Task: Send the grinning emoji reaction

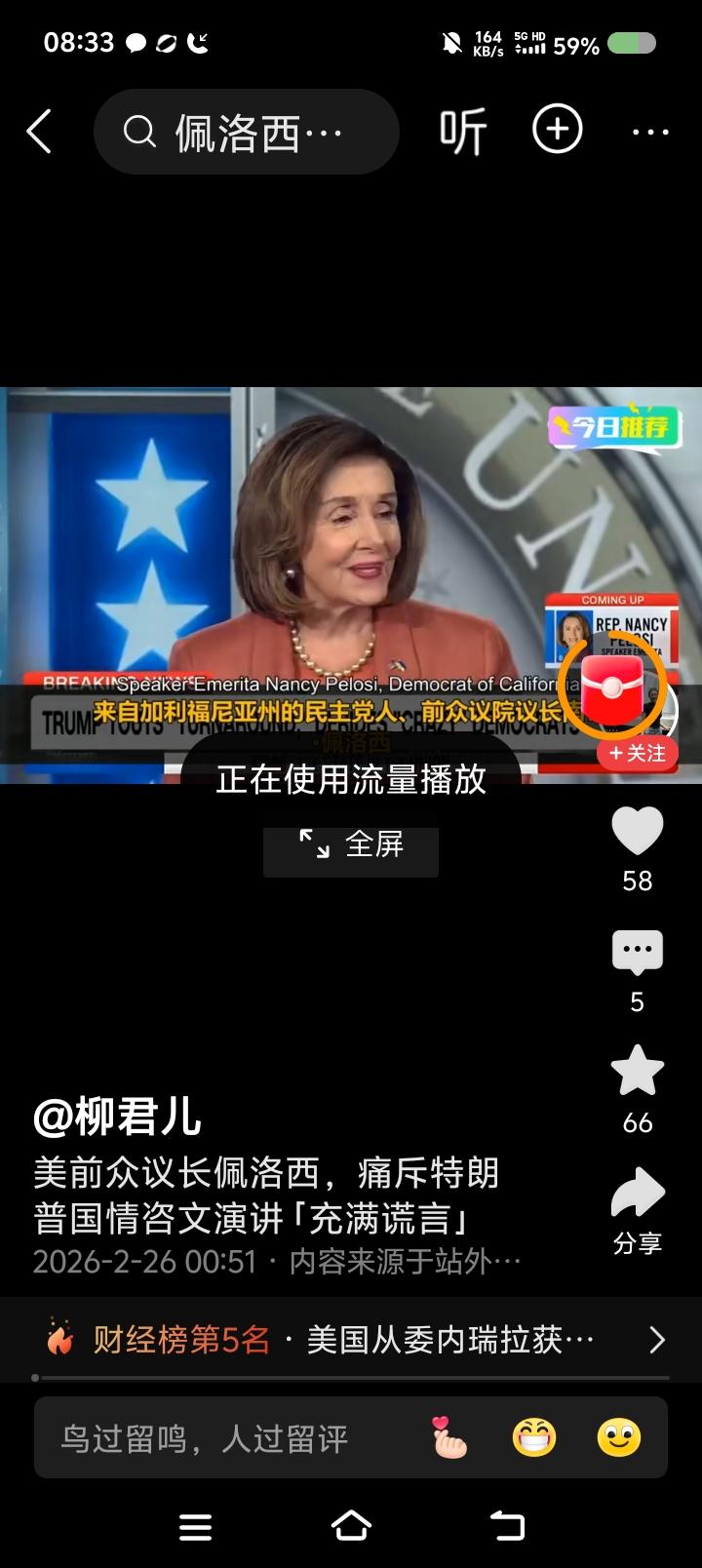Action: [531, 1437]
